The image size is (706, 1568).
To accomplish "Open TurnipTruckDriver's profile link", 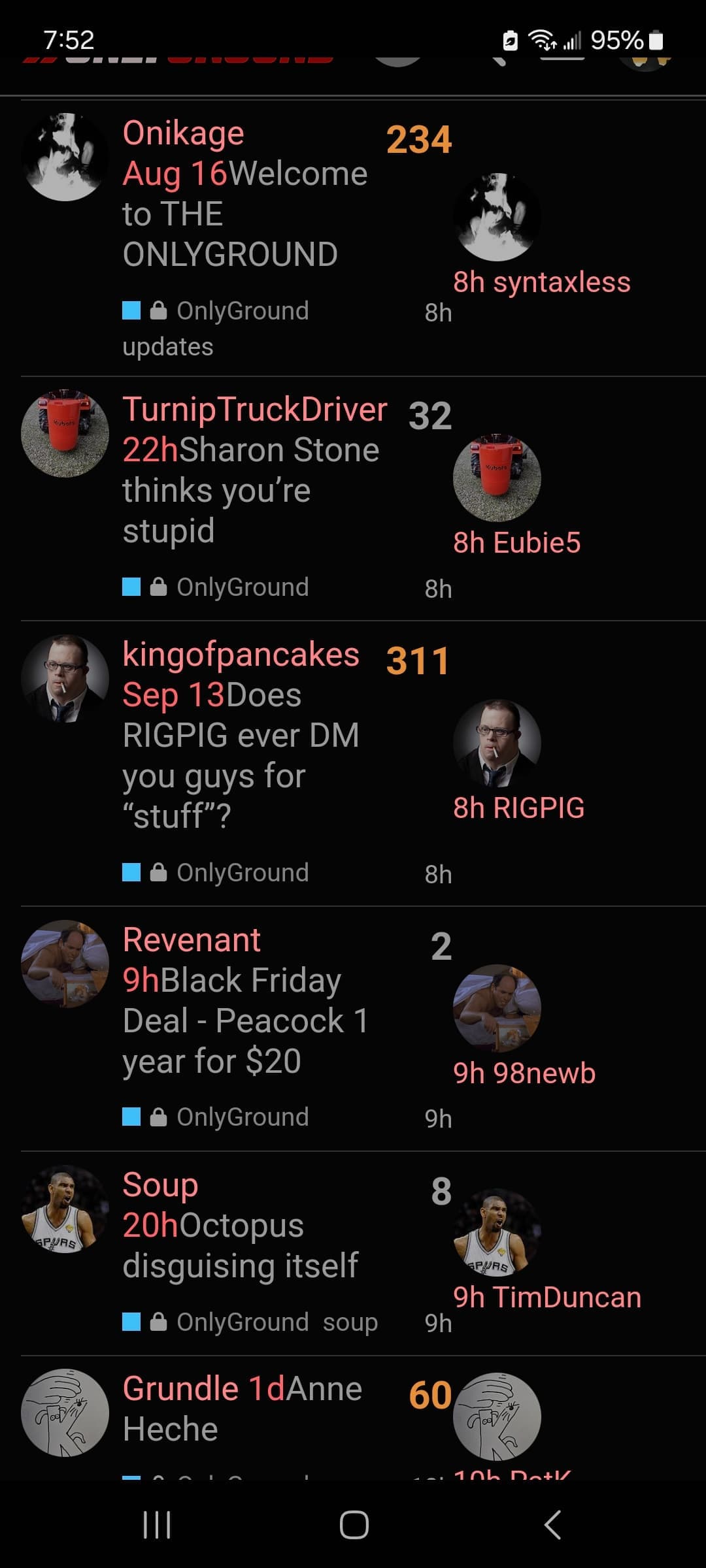I will coord(255,410).
